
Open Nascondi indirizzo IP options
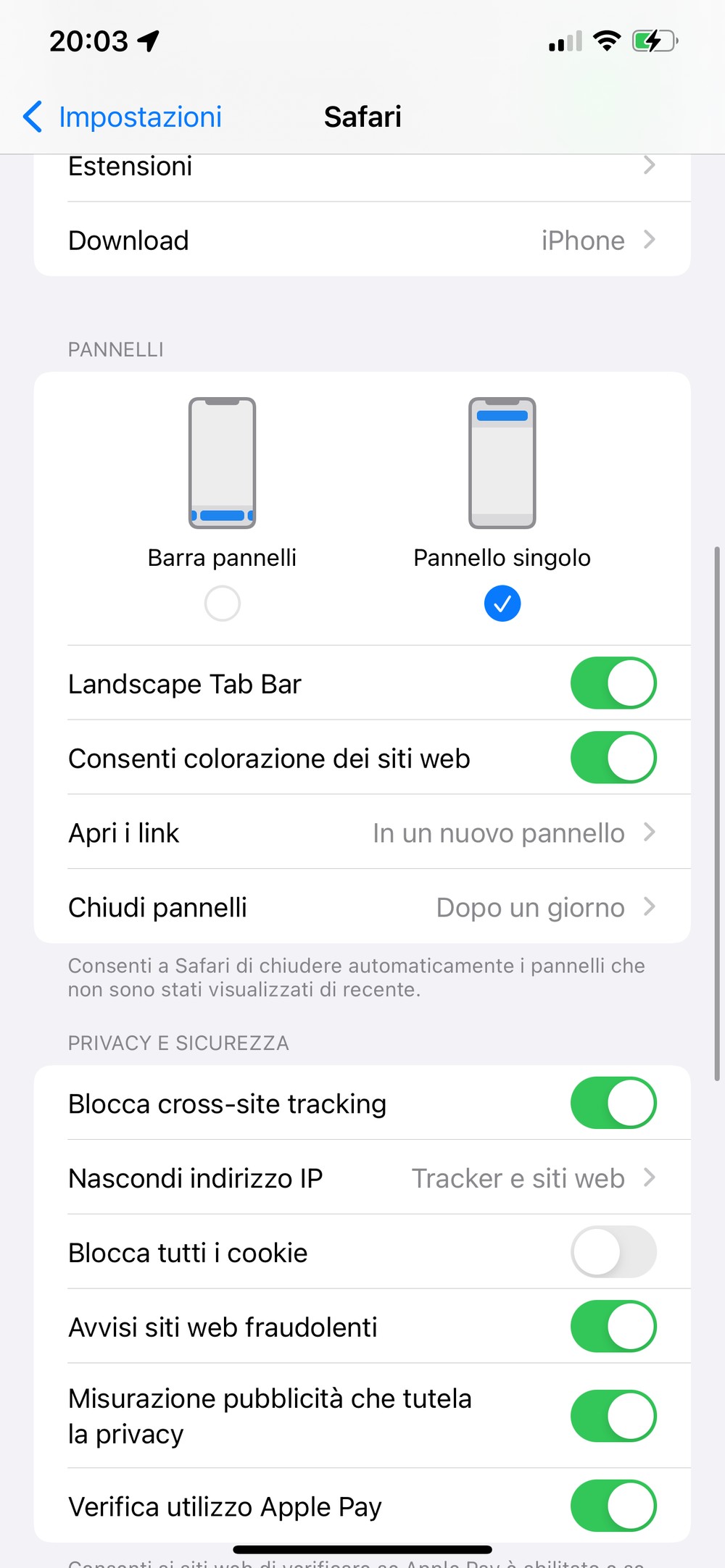362,1178
